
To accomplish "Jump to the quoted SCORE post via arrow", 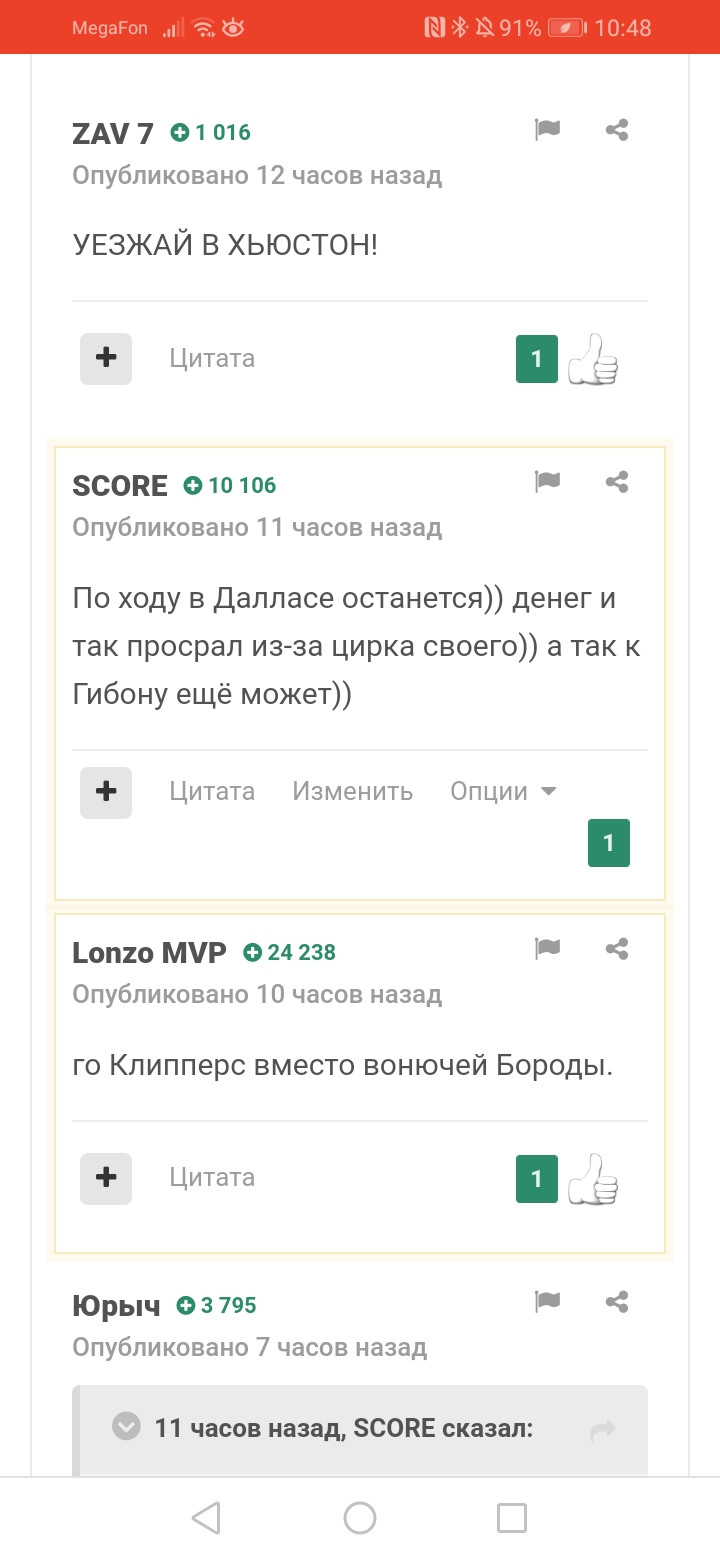I will click(x=602, y=1431).
